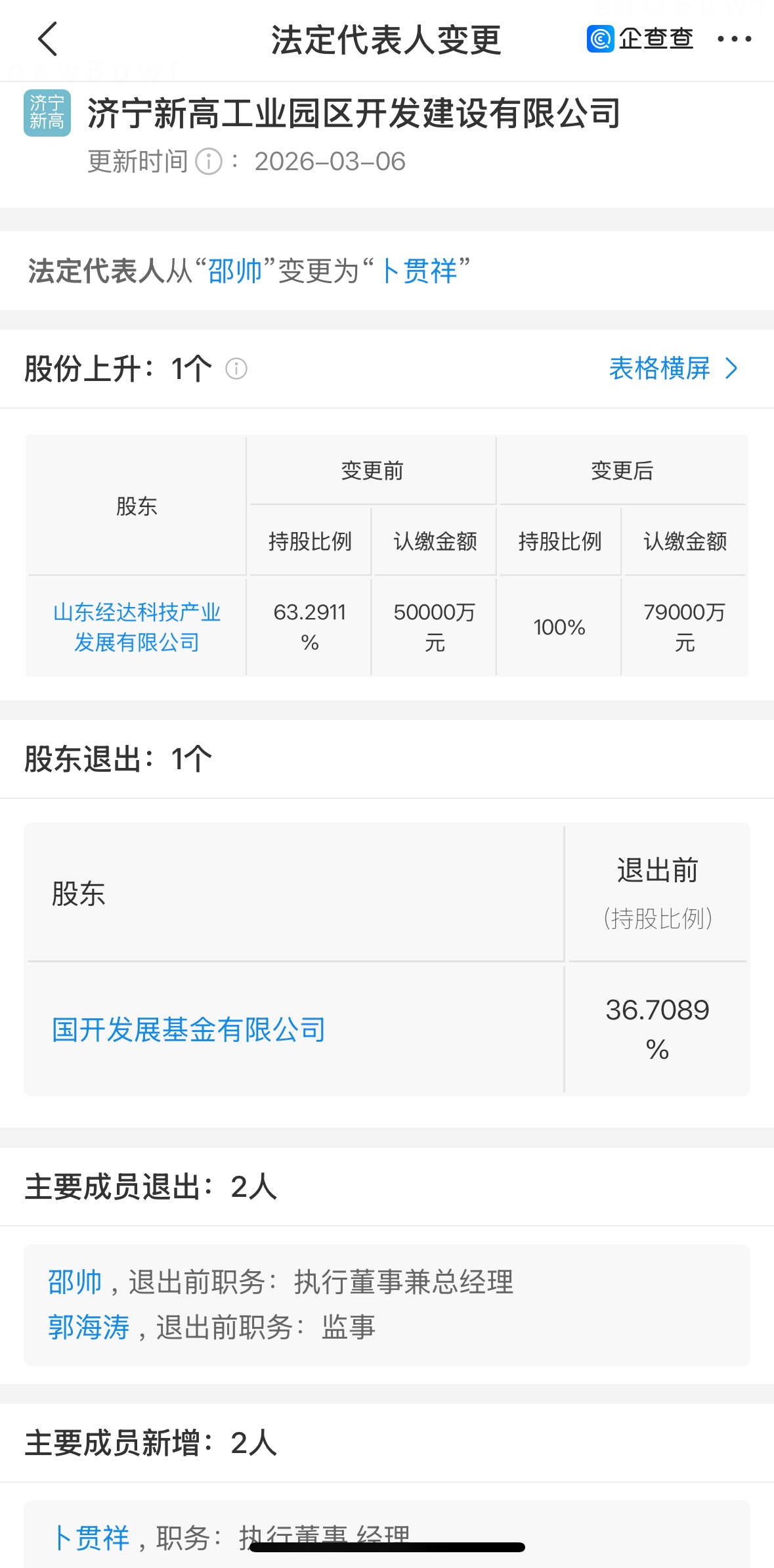Open shareholder 国开发展基金有限公司

[x=188, y=1029]
